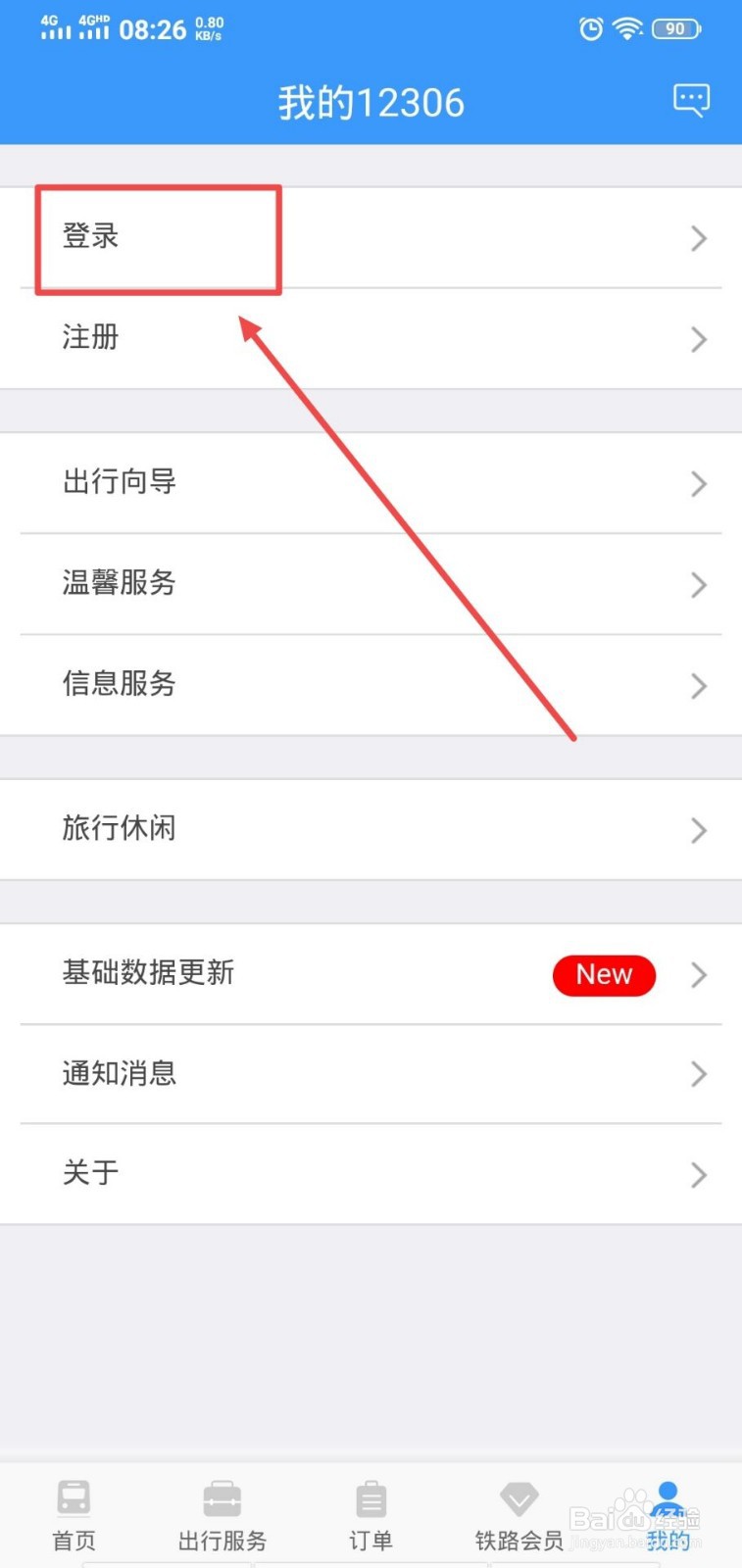The height and width of the screenshot is (1568, 742).
Task: Expand the 温馨服务 row arrow
Action: point(698,584)
